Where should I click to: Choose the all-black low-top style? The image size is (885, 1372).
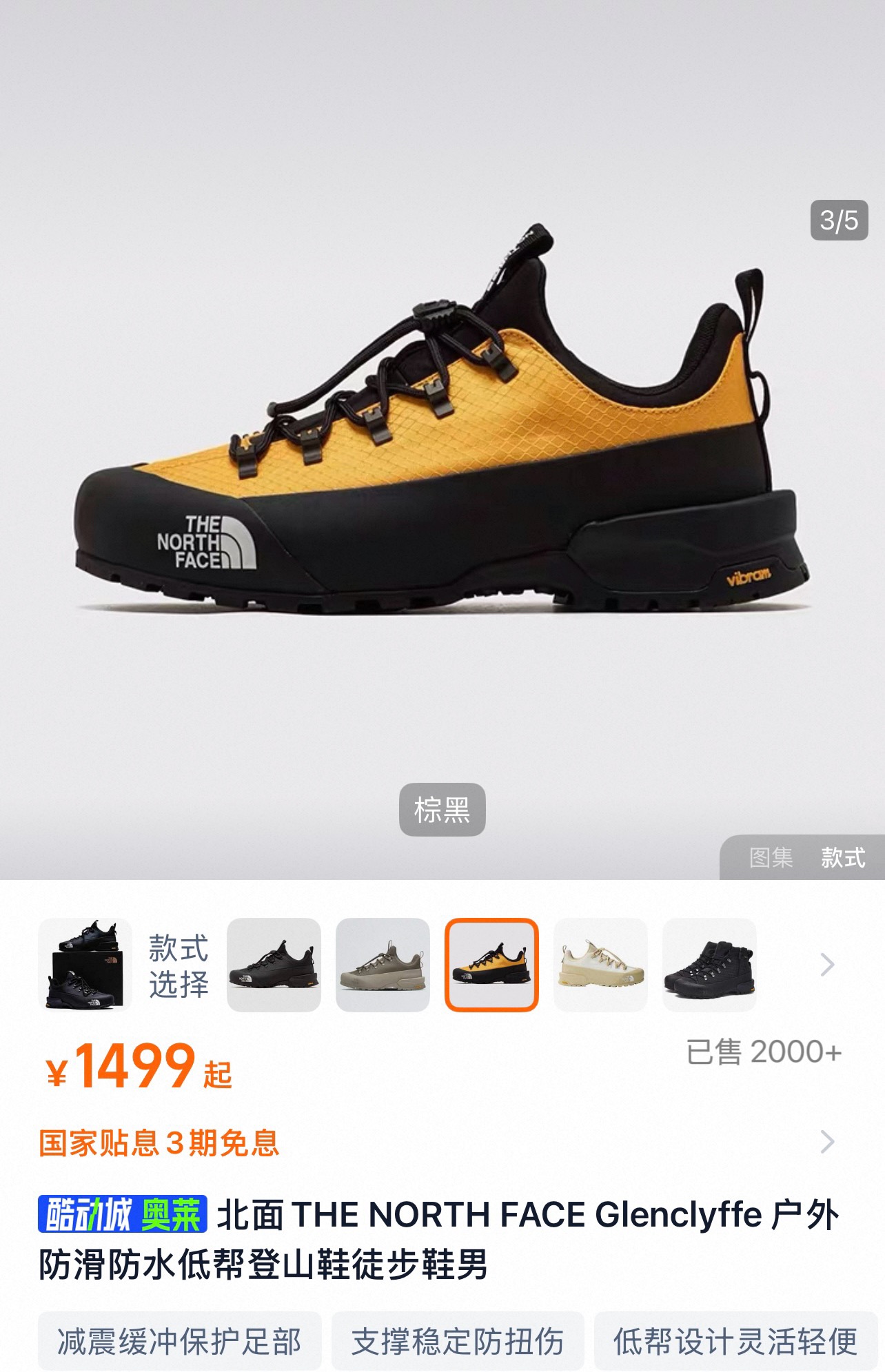[x=274, y=965]
